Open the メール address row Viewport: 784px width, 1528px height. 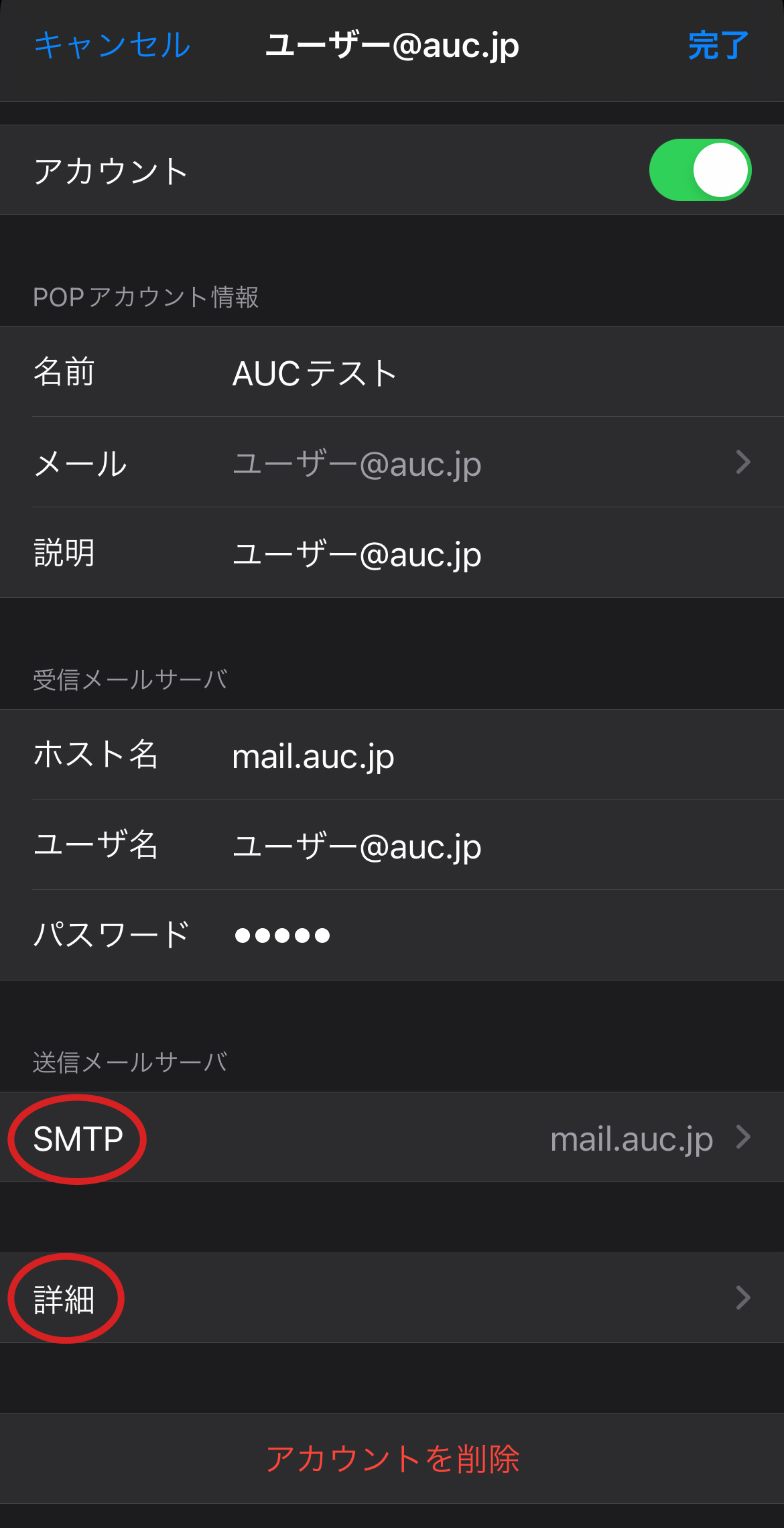pos(469,463)
